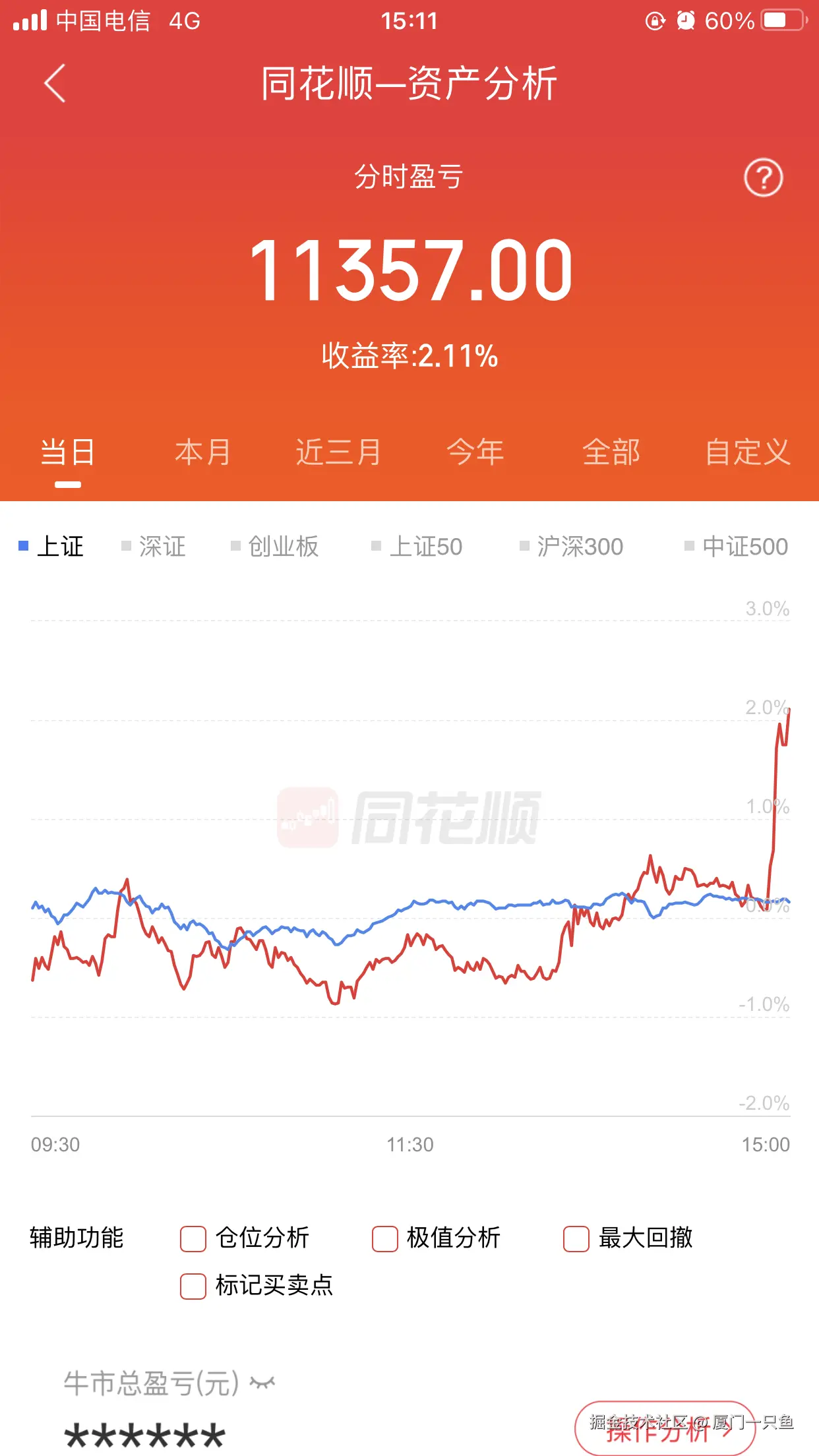The height and width of the screenshot is (1456, 819).
Task: Open the 自定义 date range selector
Action: tap(748, 452)
